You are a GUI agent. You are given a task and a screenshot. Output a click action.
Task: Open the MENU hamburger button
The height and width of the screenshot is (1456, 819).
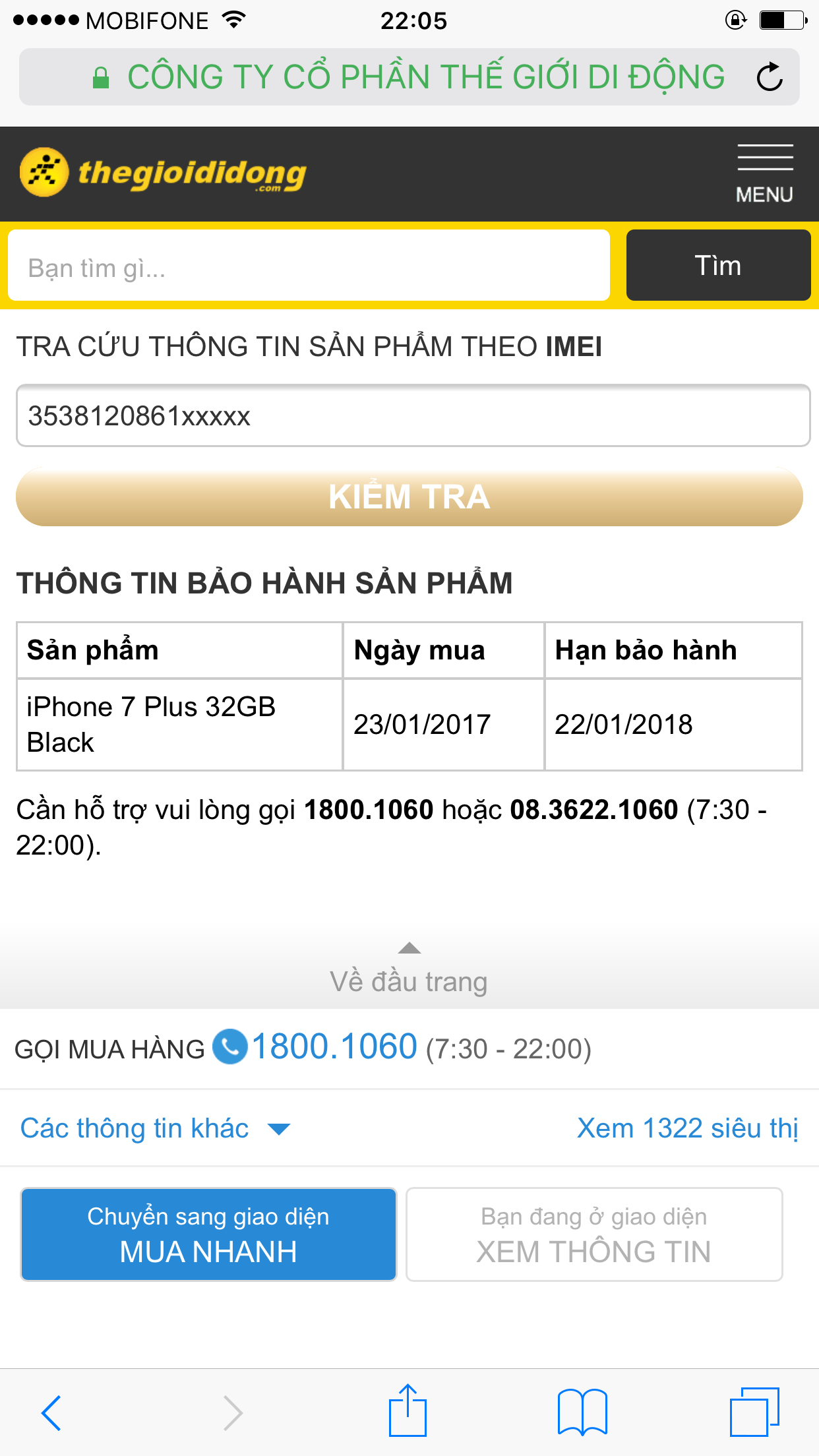[x=764, y=173]
